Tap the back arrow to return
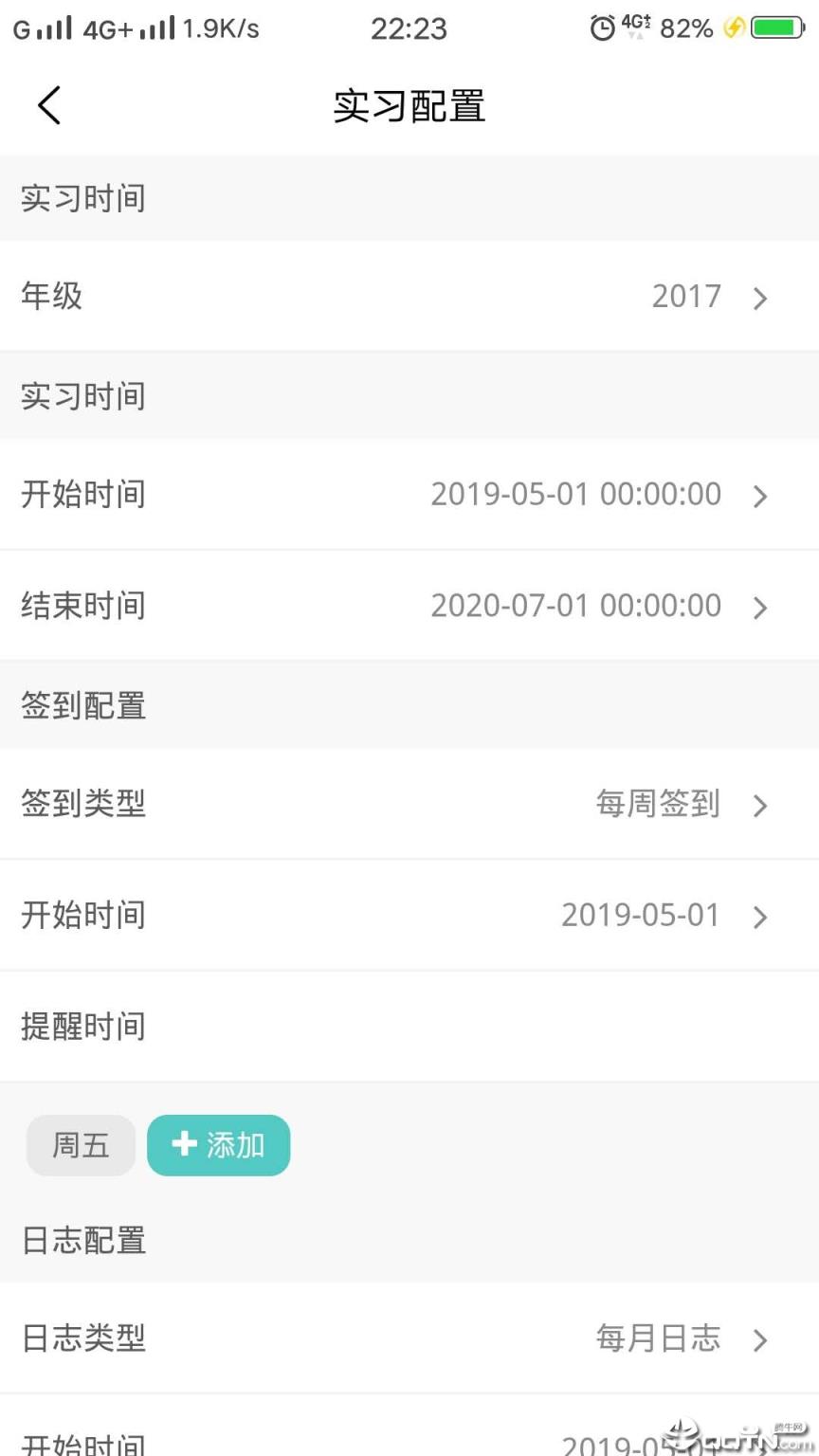This screenshot has width=819, height=1456. pyautogui.click(x=49, y=105)
